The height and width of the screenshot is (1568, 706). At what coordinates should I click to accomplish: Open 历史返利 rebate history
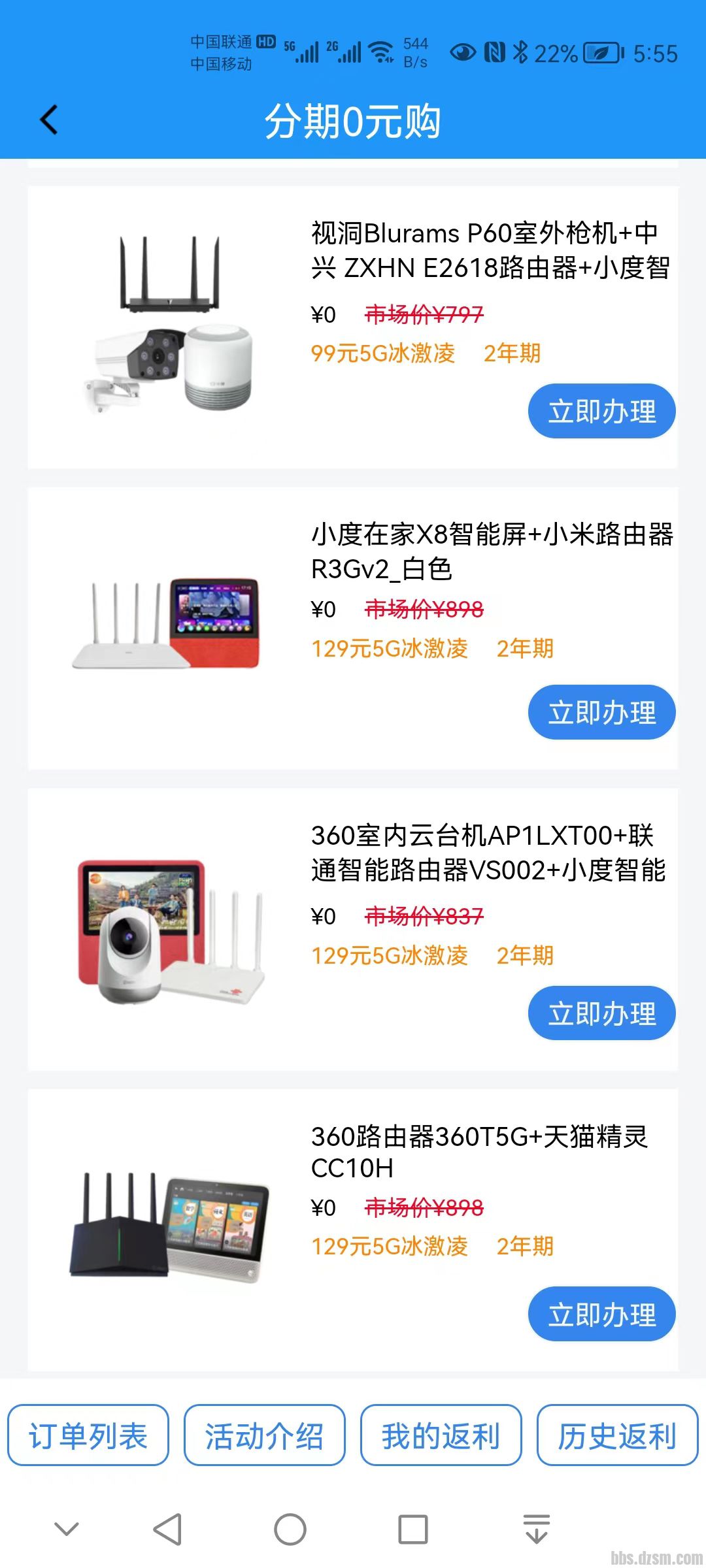(618, 1435)
